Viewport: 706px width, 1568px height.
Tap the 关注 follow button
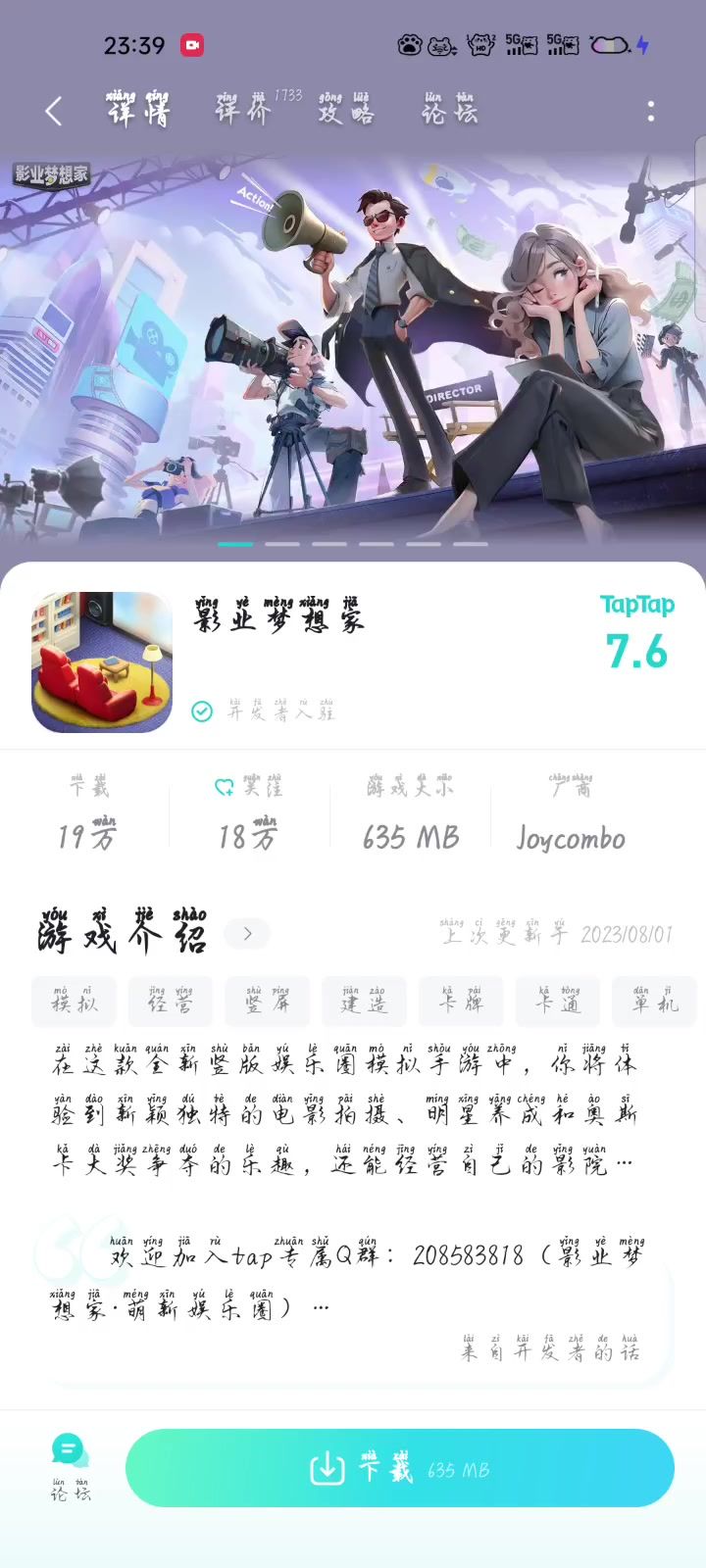click(248, 787)
